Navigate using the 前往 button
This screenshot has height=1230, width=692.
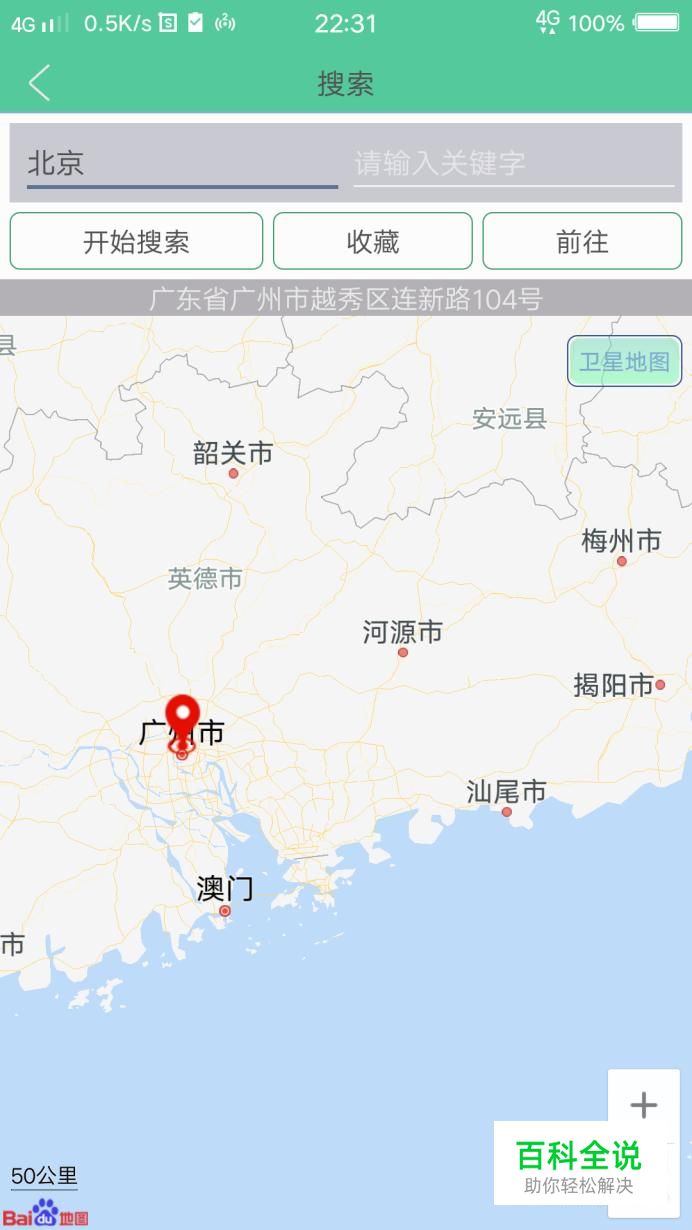[x=582, y=241]
